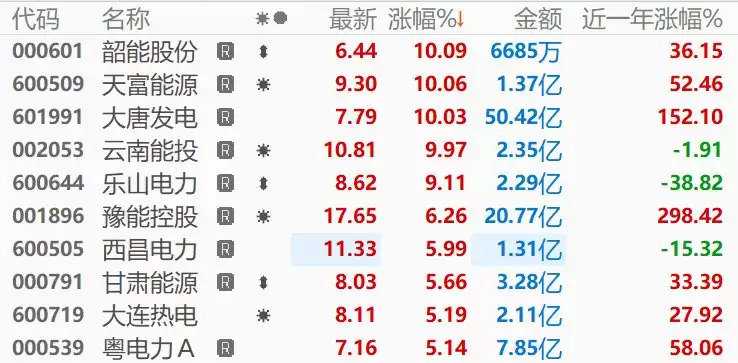Screen dimensions: 738x363
Task: Open stock row 乐山电力 600644
Action: tap(369, 183)
